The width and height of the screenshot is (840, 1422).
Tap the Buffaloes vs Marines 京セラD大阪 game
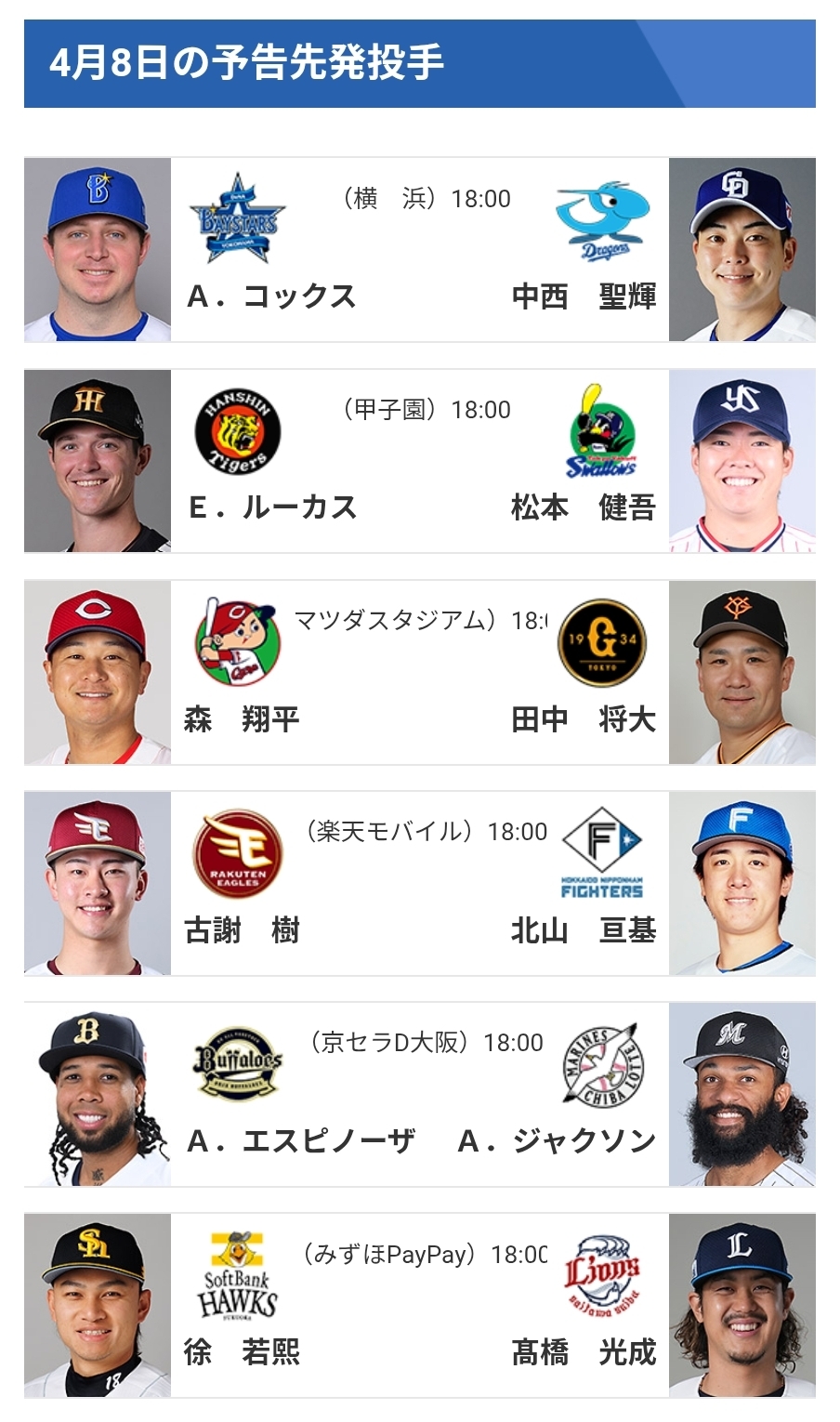(420, 1094)
